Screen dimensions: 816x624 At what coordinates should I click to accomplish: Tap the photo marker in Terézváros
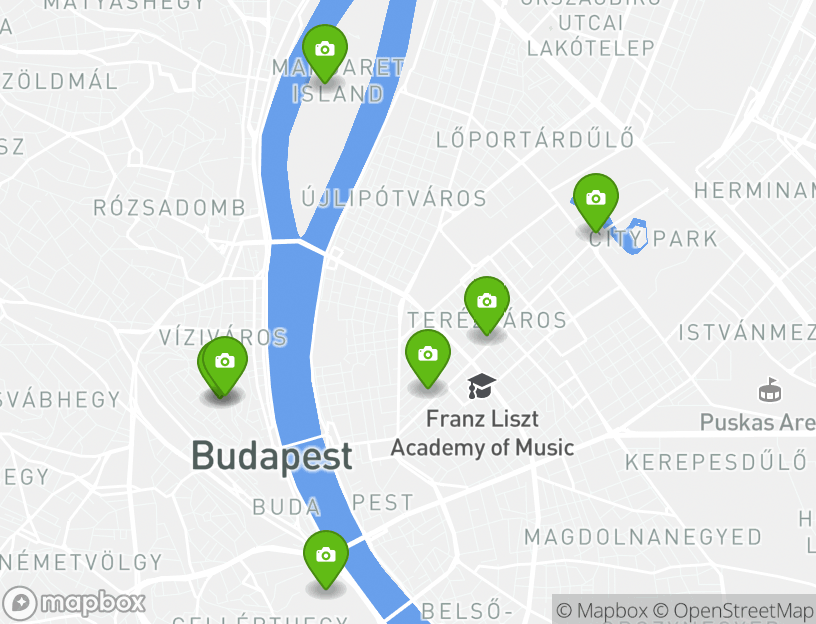tap(487, 302)
